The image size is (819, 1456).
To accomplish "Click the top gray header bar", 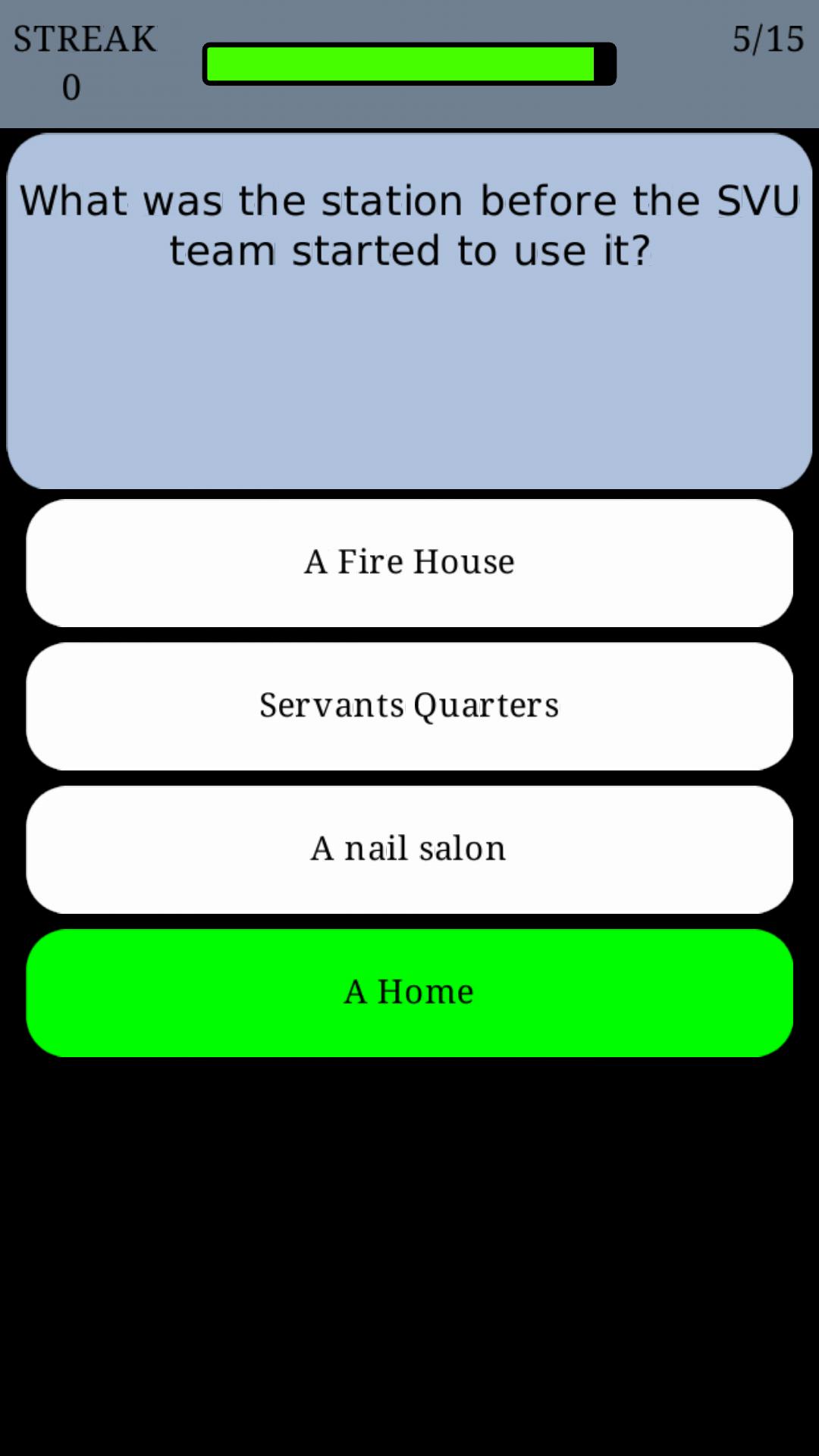I will (409, 61).
